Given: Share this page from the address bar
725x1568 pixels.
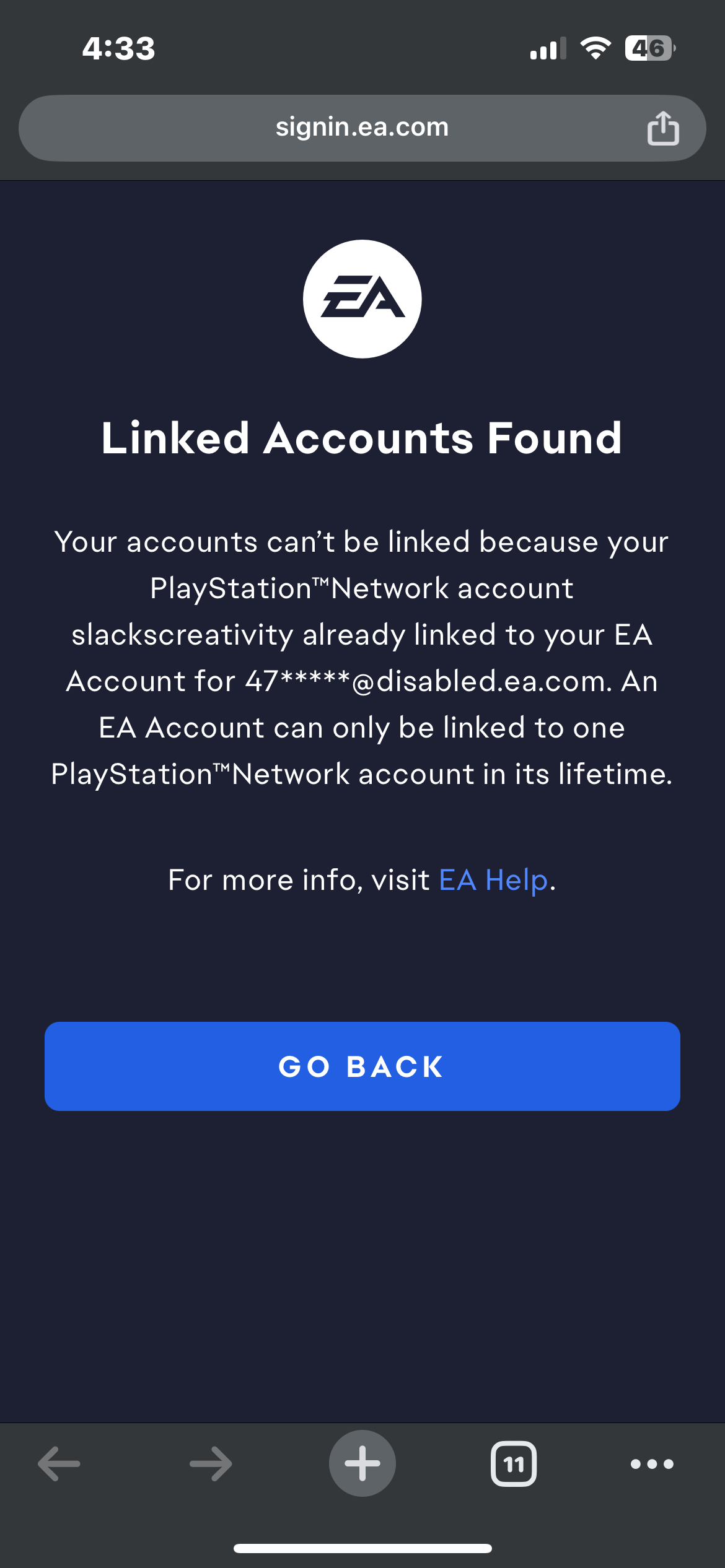Looking at the screenshot, I should tap(662, 128).
